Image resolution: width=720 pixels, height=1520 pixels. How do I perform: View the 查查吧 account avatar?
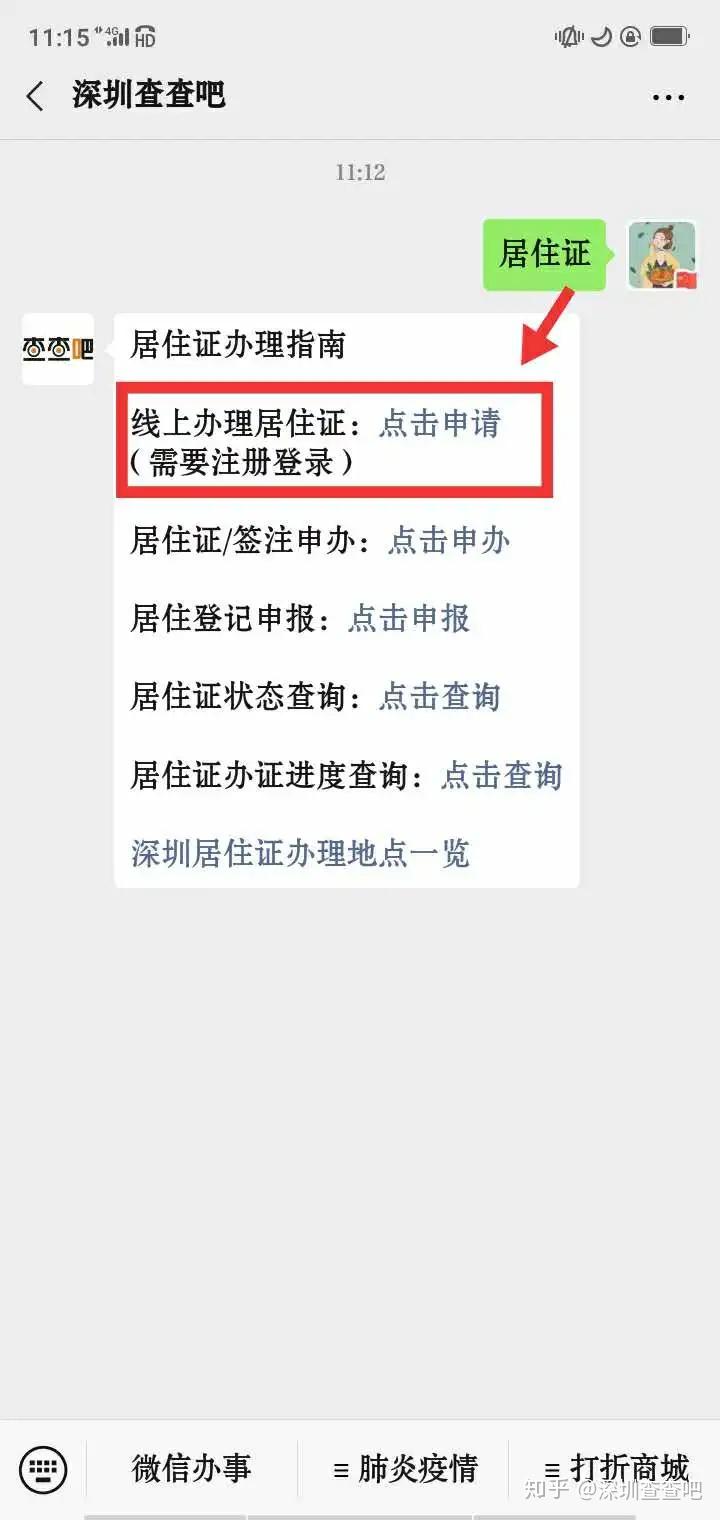click(58, 349)
